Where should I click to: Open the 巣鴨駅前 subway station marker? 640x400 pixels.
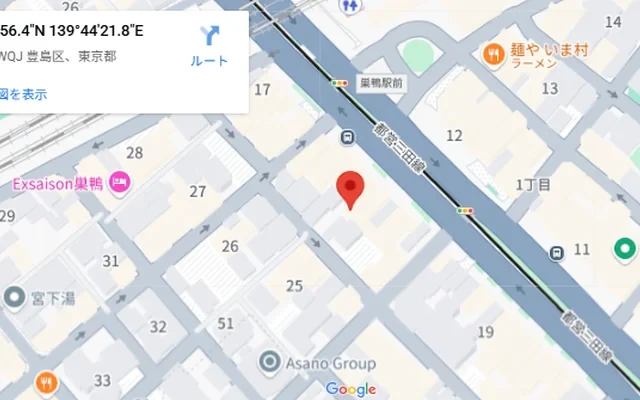347,138
